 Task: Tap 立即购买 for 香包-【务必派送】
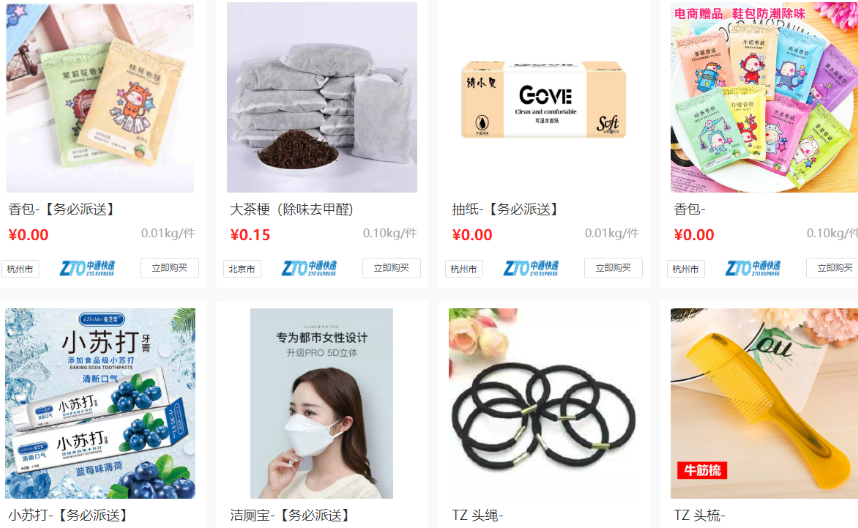click(169, 268)
